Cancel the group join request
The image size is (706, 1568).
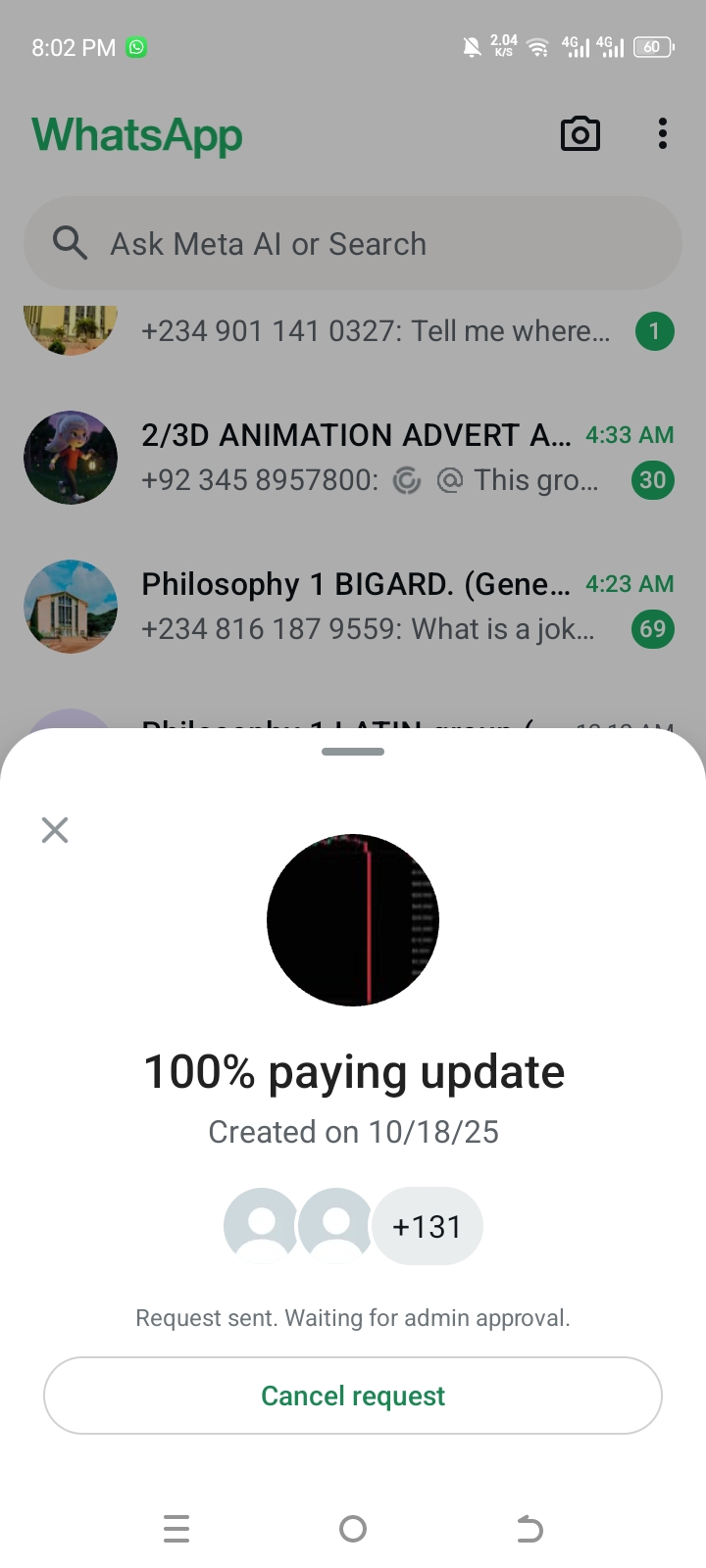click(x=353, y=1396)
